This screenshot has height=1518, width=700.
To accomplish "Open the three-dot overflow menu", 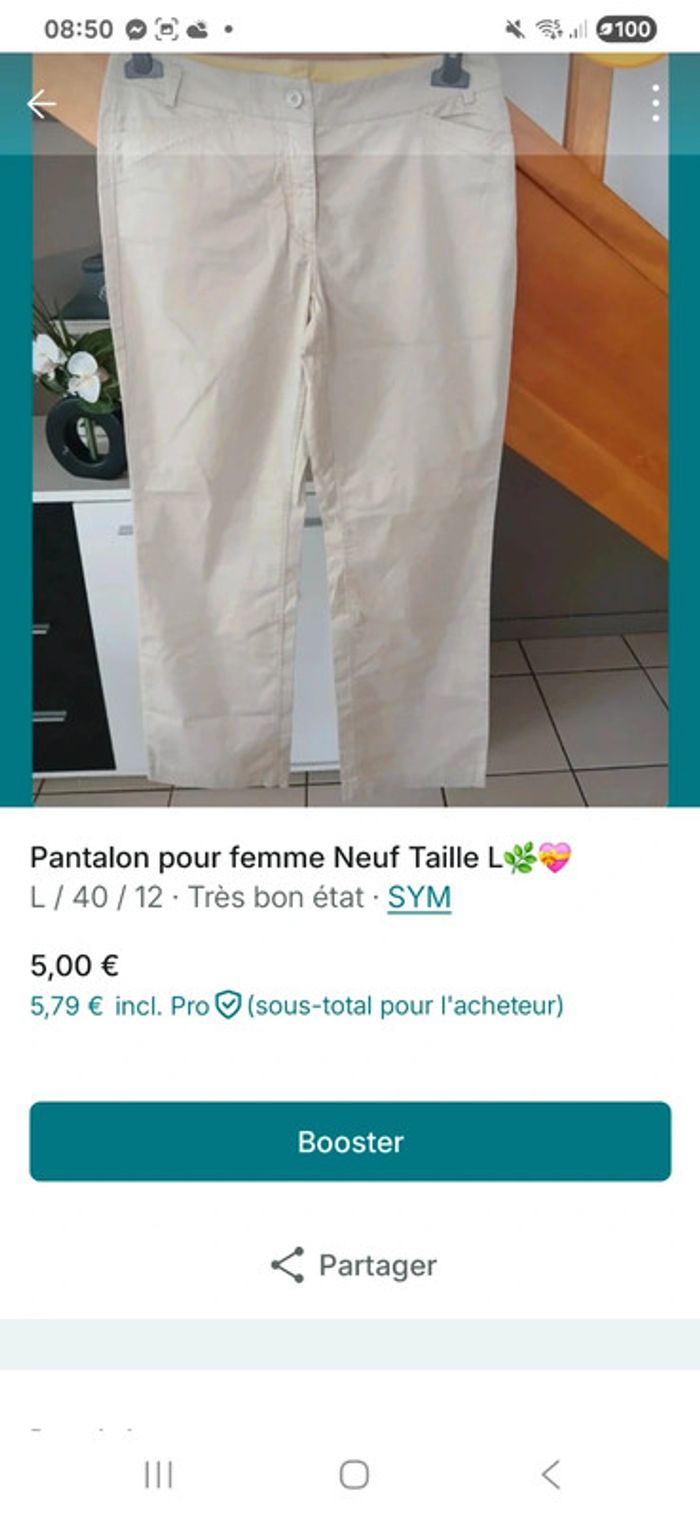I will tap(655, 103).
